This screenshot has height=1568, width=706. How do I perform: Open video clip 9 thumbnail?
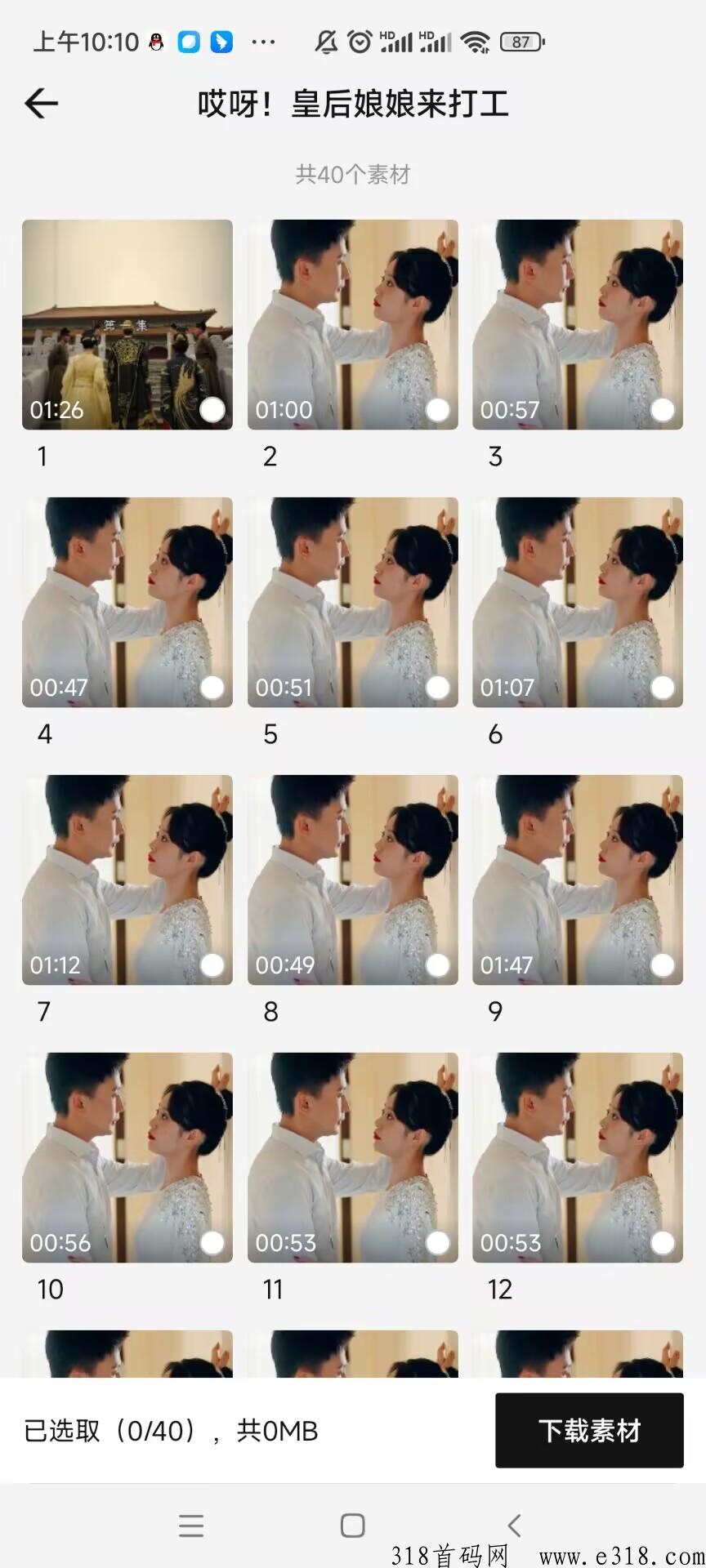[577, 880]
